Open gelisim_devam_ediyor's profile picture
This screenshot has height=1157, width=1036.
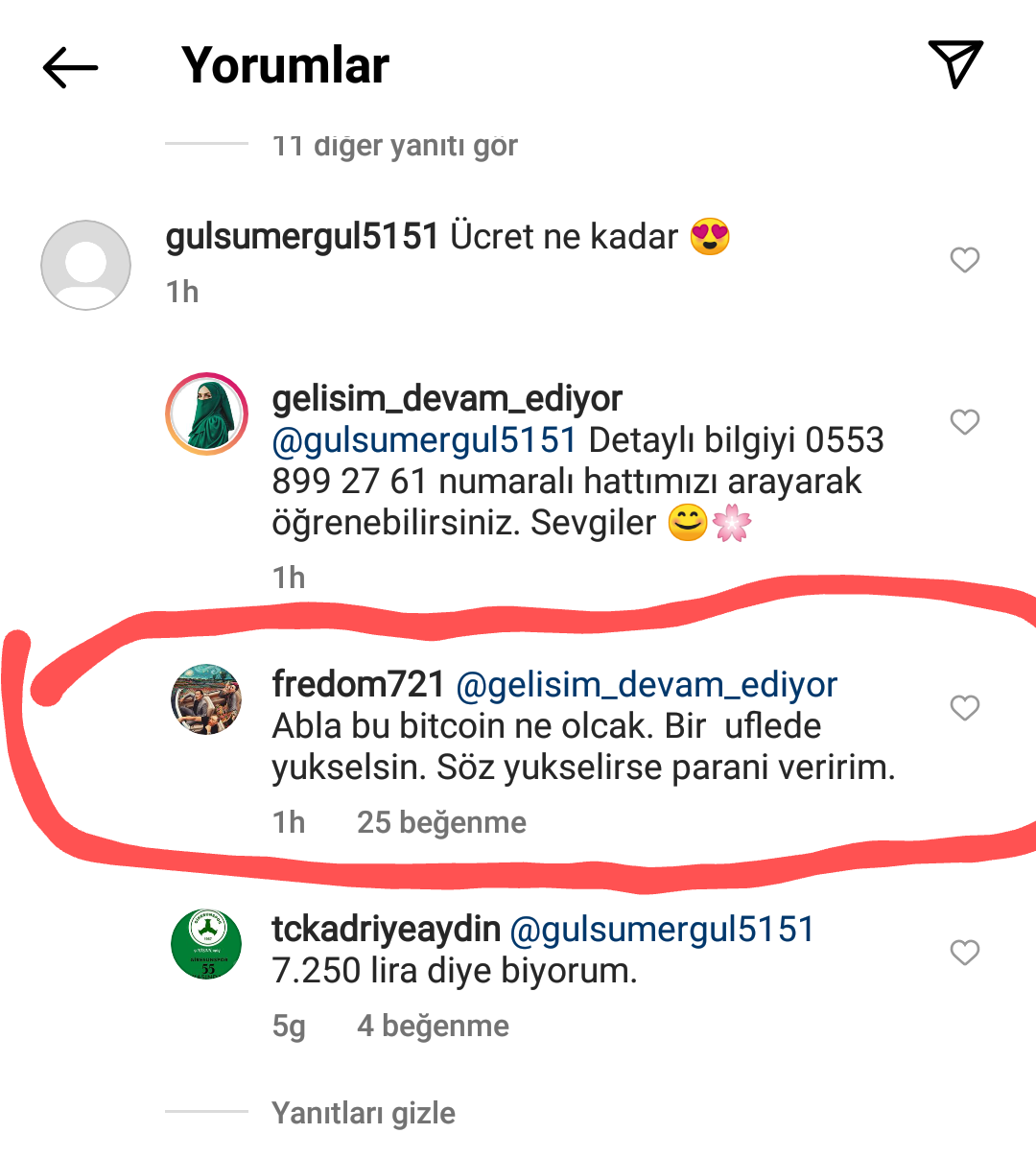pos(206,413)
